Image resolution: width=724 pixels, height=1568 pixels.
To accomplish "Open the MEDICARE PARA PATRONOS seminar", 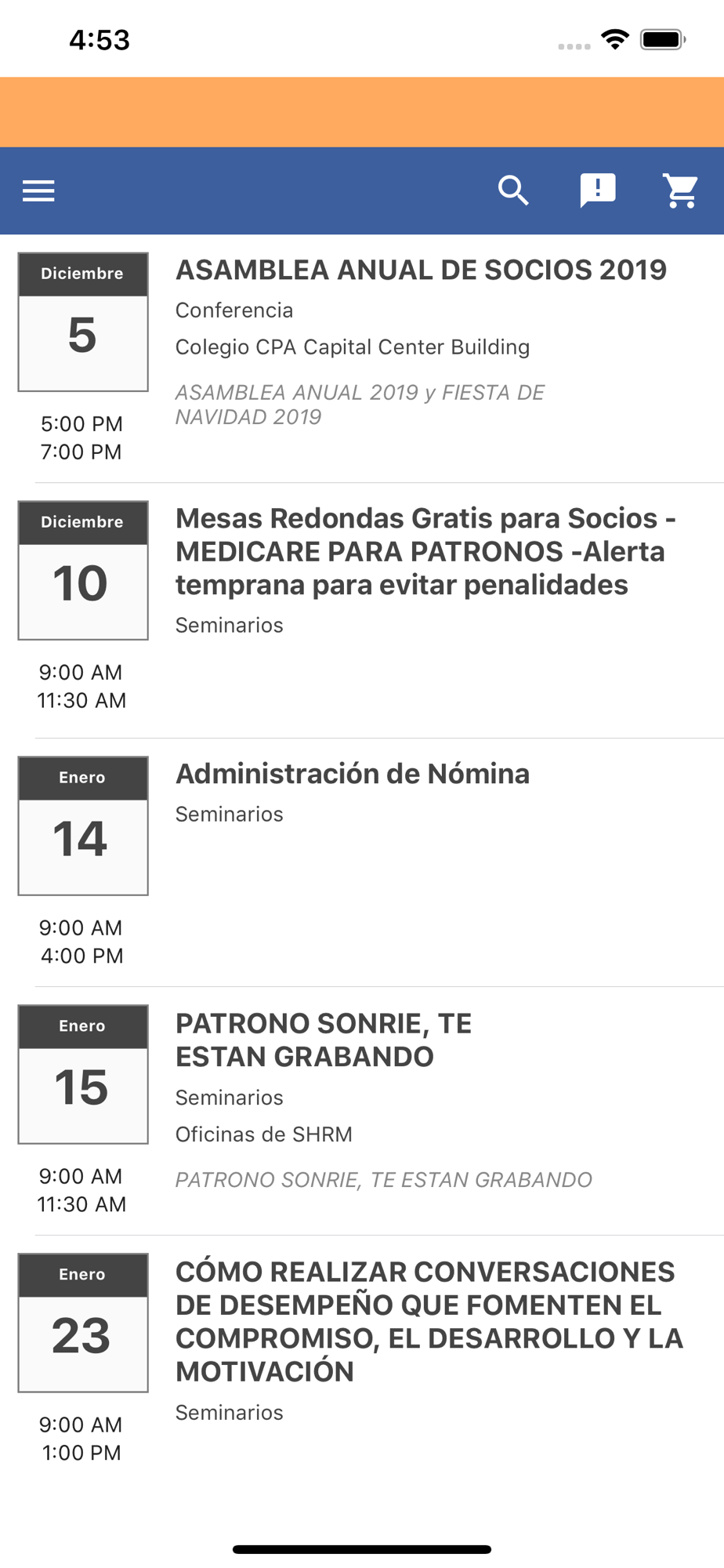I will coord(362,611).
